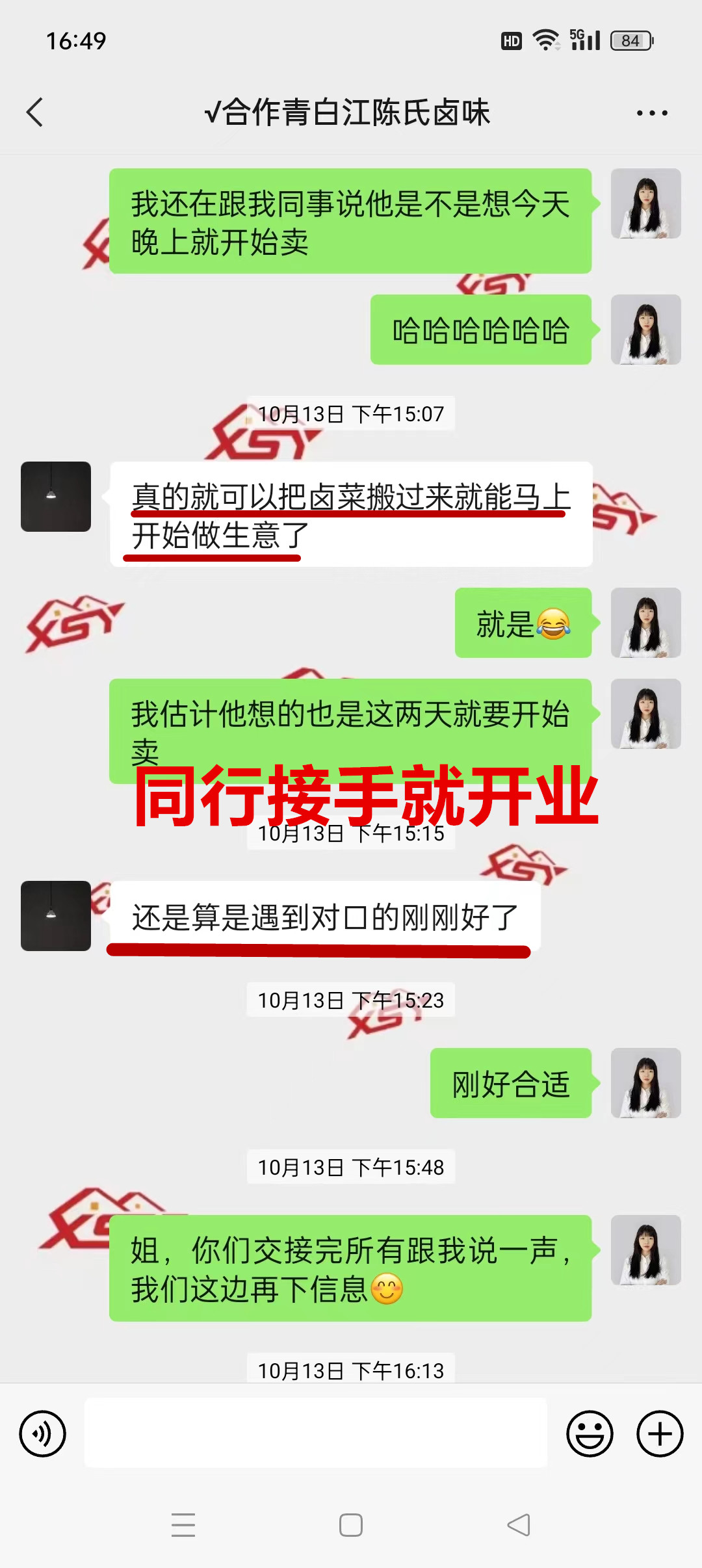Tap own avatar next to 哈哈哈哈哈哈 message
Viewport: 702px width, 1568px height.
645,330
